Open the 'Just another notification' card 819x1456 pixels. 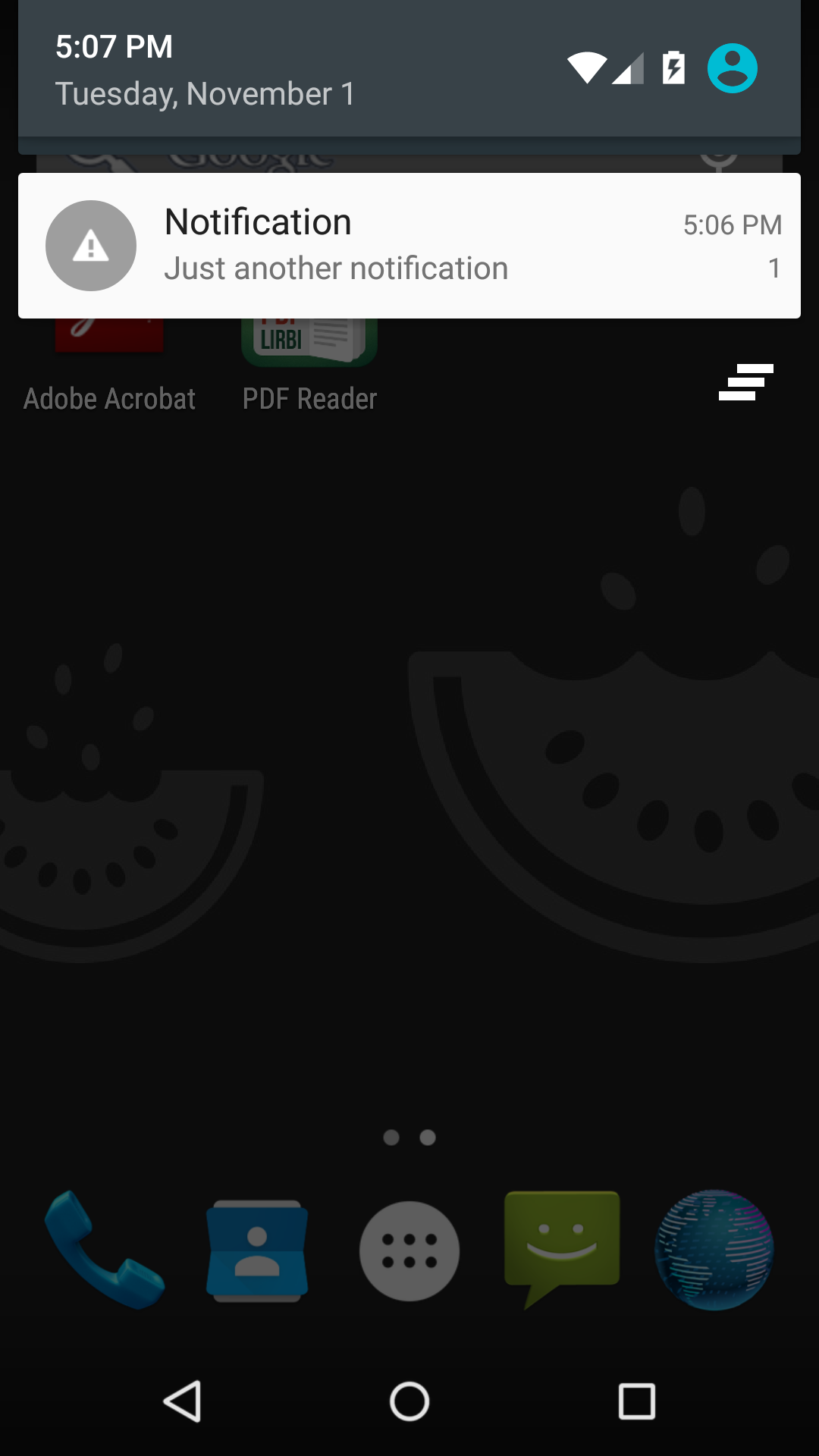pos(409,245)
